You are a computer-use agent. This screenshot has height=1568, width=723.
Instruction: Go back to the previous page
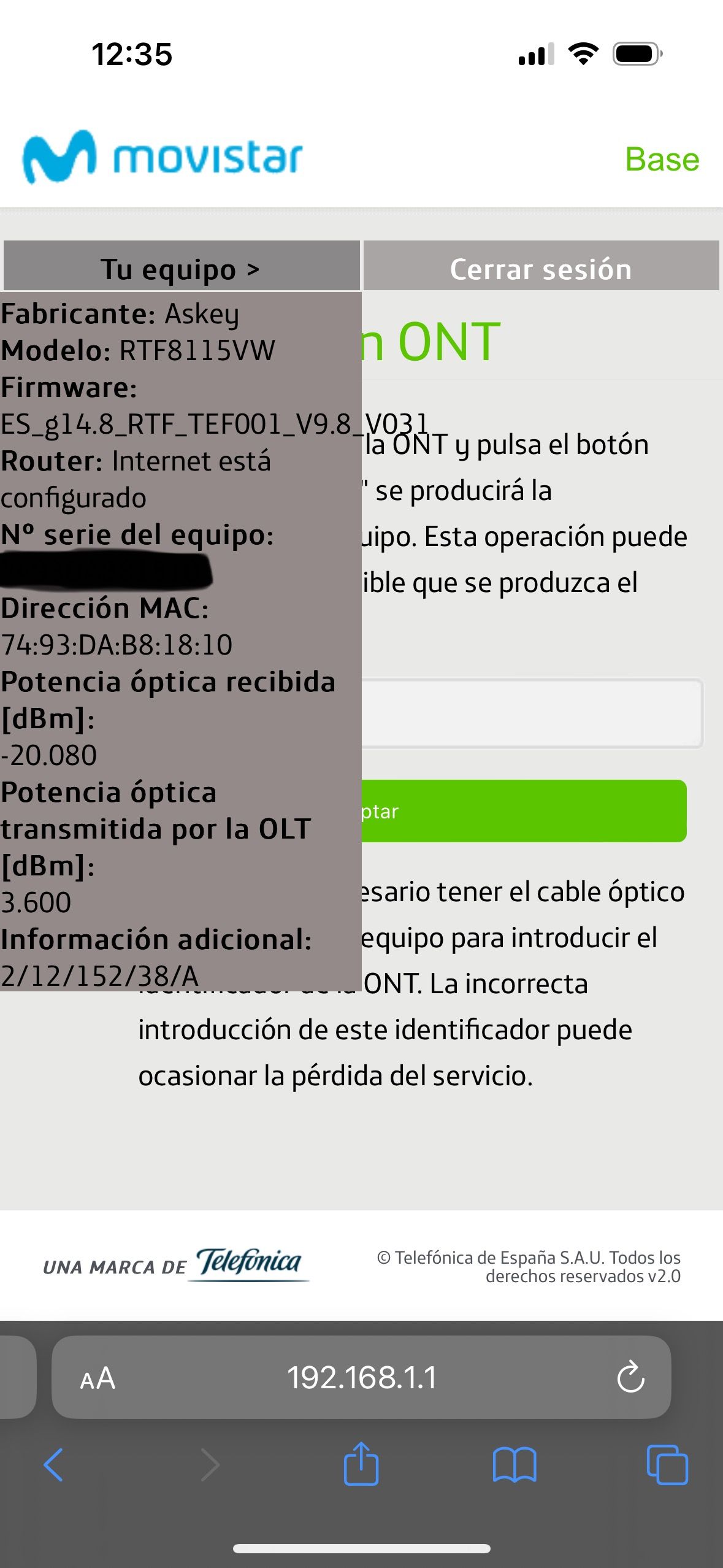[53, 1465]
